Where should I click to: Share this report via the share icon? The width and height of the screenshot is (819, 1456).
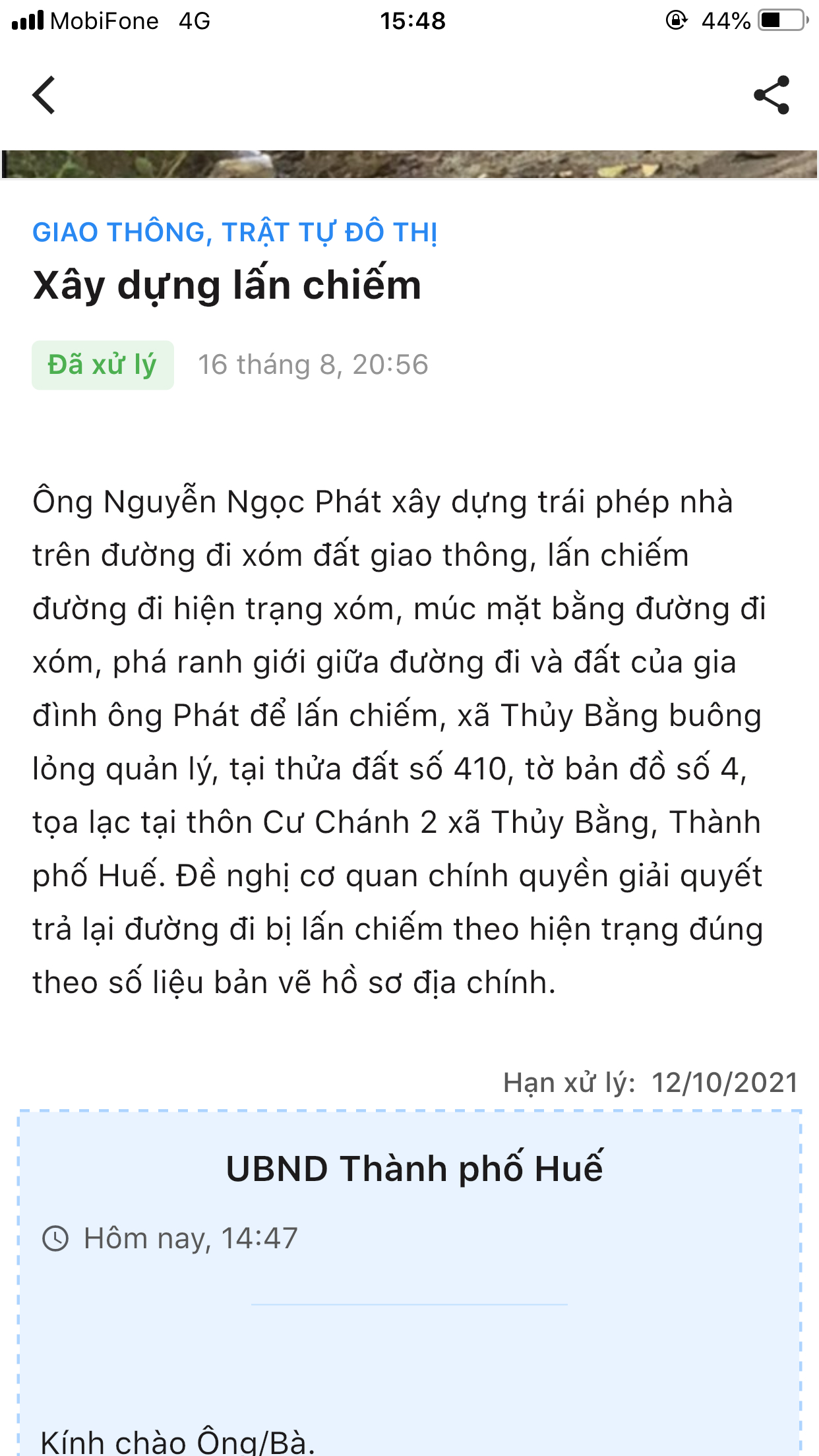pos(772,95)
